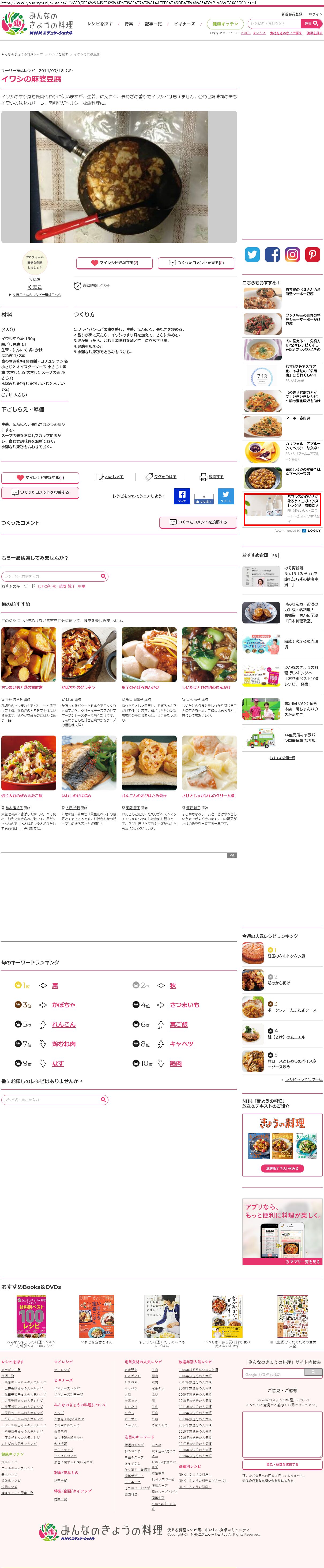Open the Pinterest social icon

312,254
